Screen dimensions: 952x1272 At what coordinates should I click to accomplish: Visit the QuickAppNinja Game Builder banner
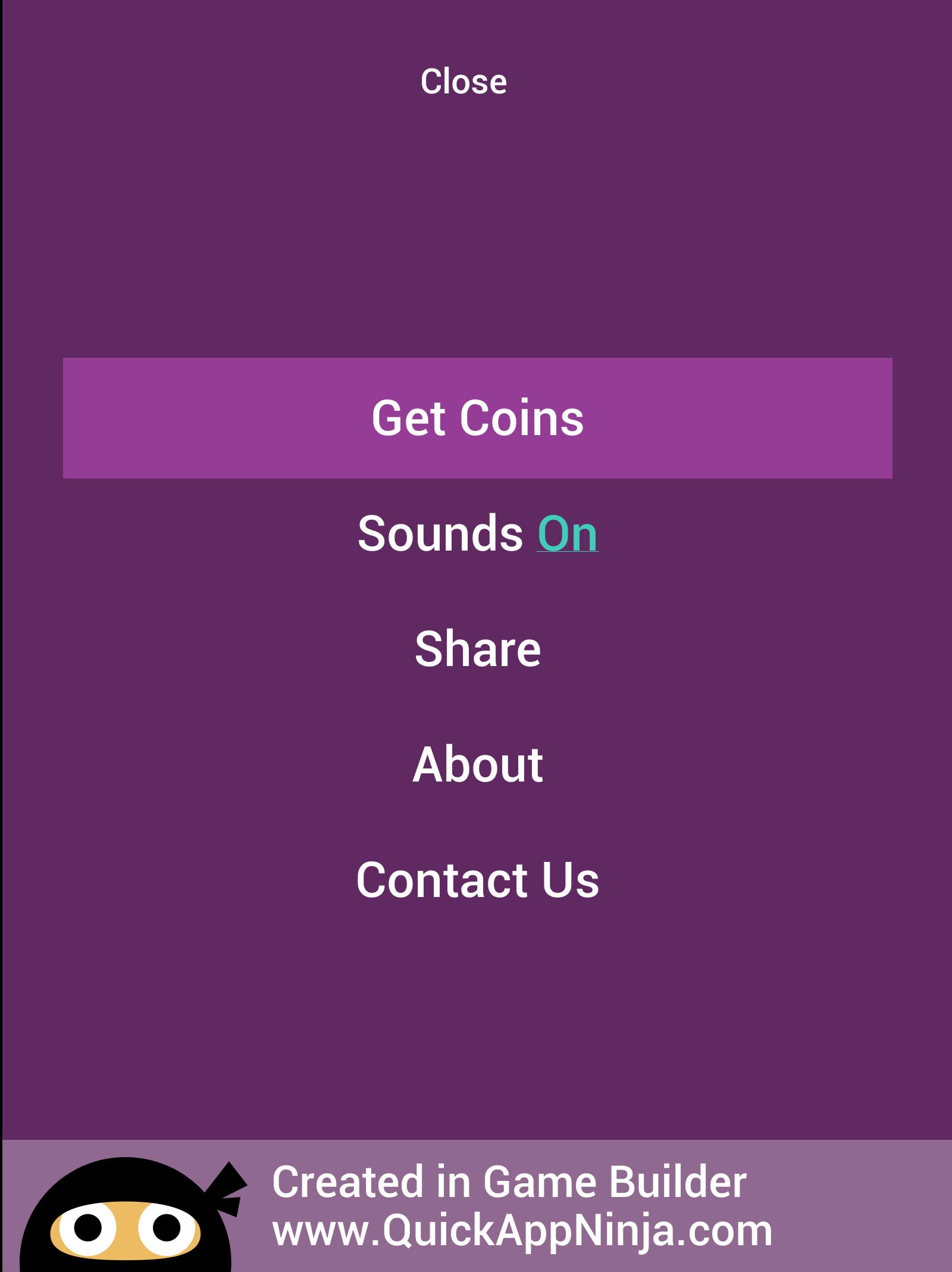click(x=476, y=1206)
